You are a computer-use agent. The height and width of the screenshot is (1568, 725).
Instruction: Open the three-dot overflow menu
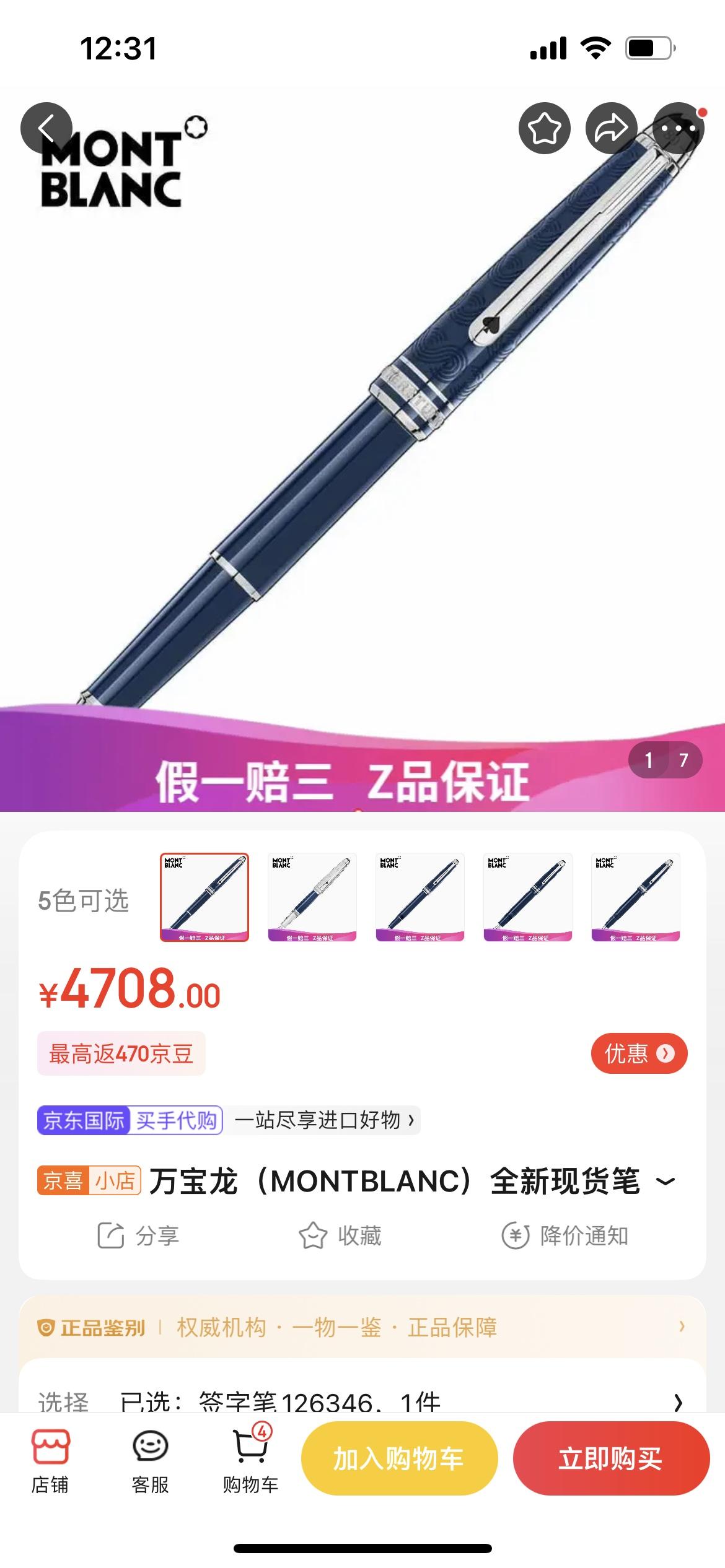pos(679,128)
